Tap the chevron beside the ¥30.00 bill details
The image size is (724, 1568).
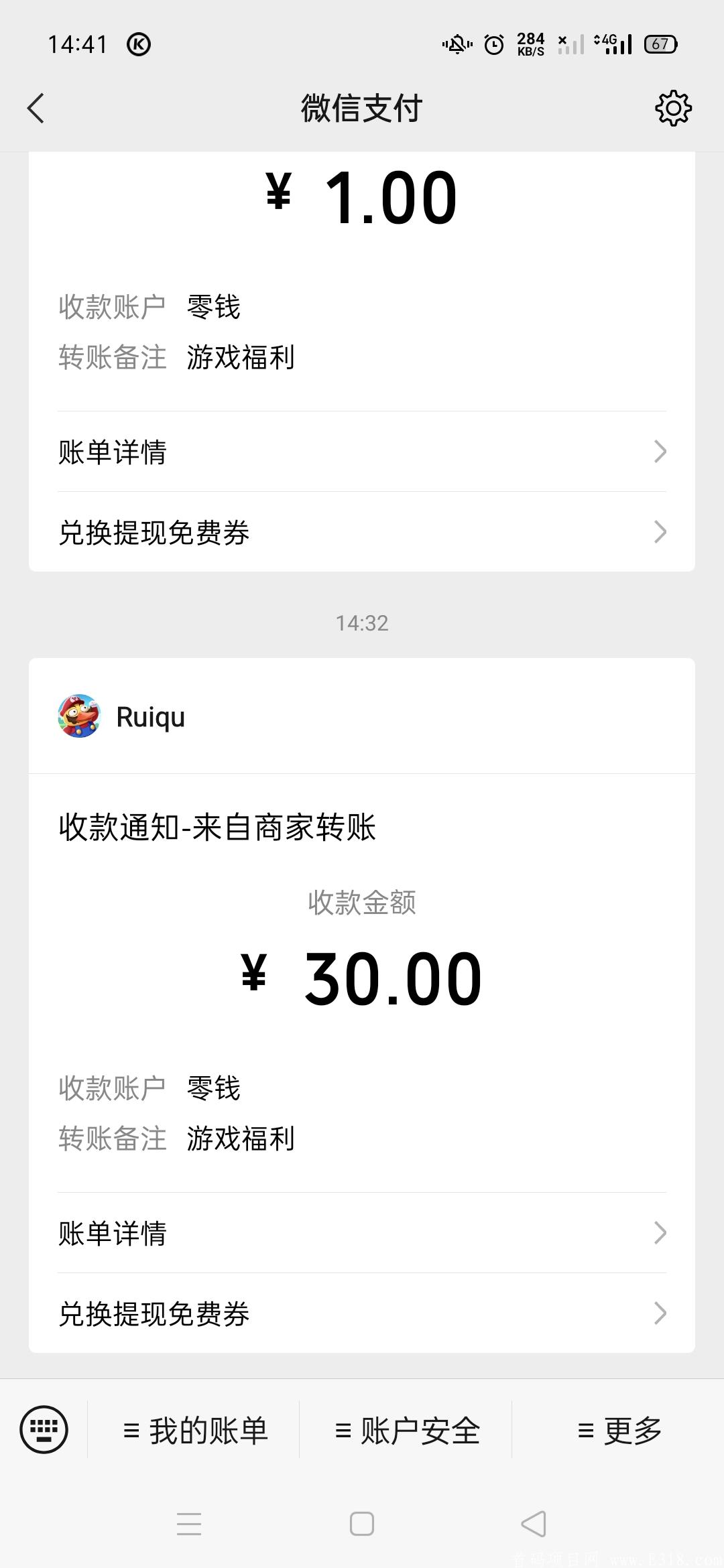[660, 1233]
